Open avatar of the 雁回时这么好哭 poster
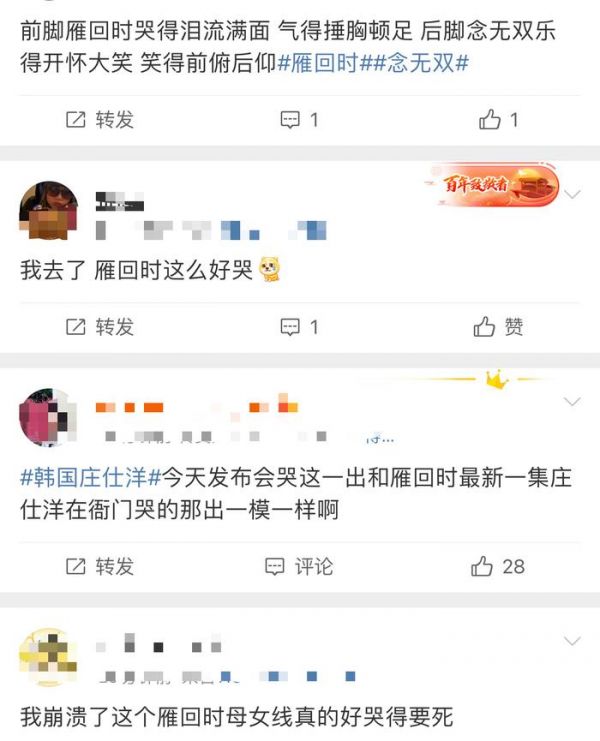This screenshot has width=600, height=741. pos(48,211)
